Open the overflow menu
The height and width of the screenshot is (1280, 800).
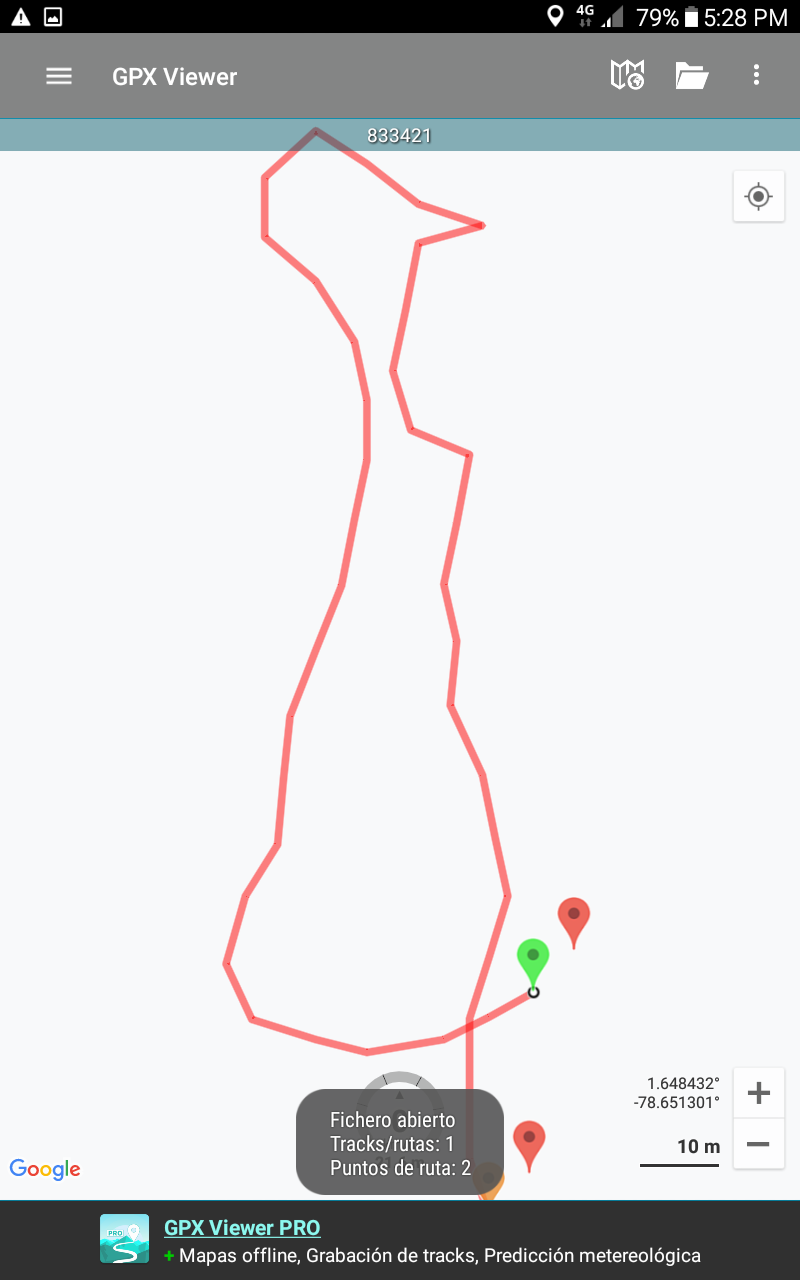click(x=756, y=75)
